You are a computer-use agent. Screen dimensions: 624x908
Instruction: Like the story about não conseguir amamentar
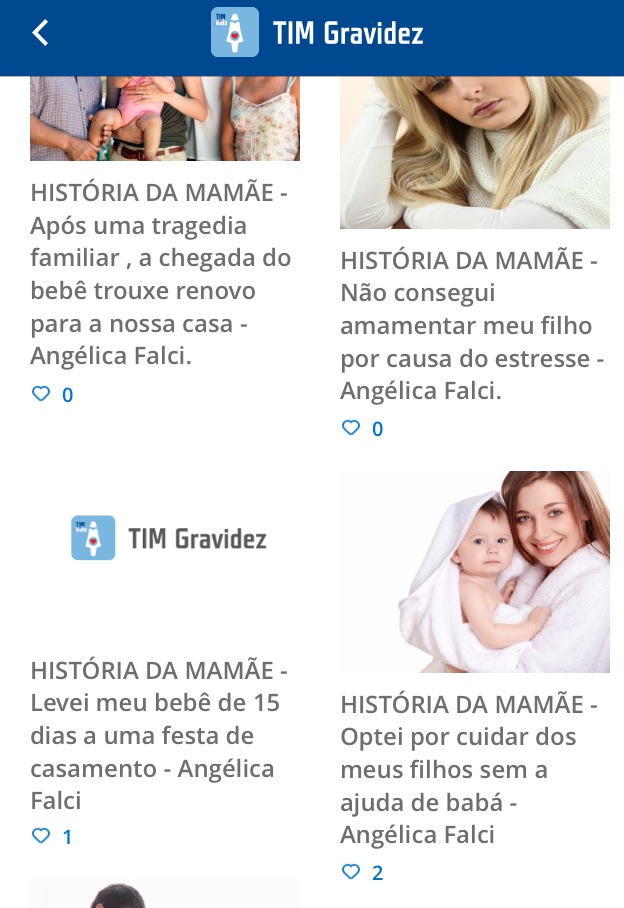coord(351,429)
